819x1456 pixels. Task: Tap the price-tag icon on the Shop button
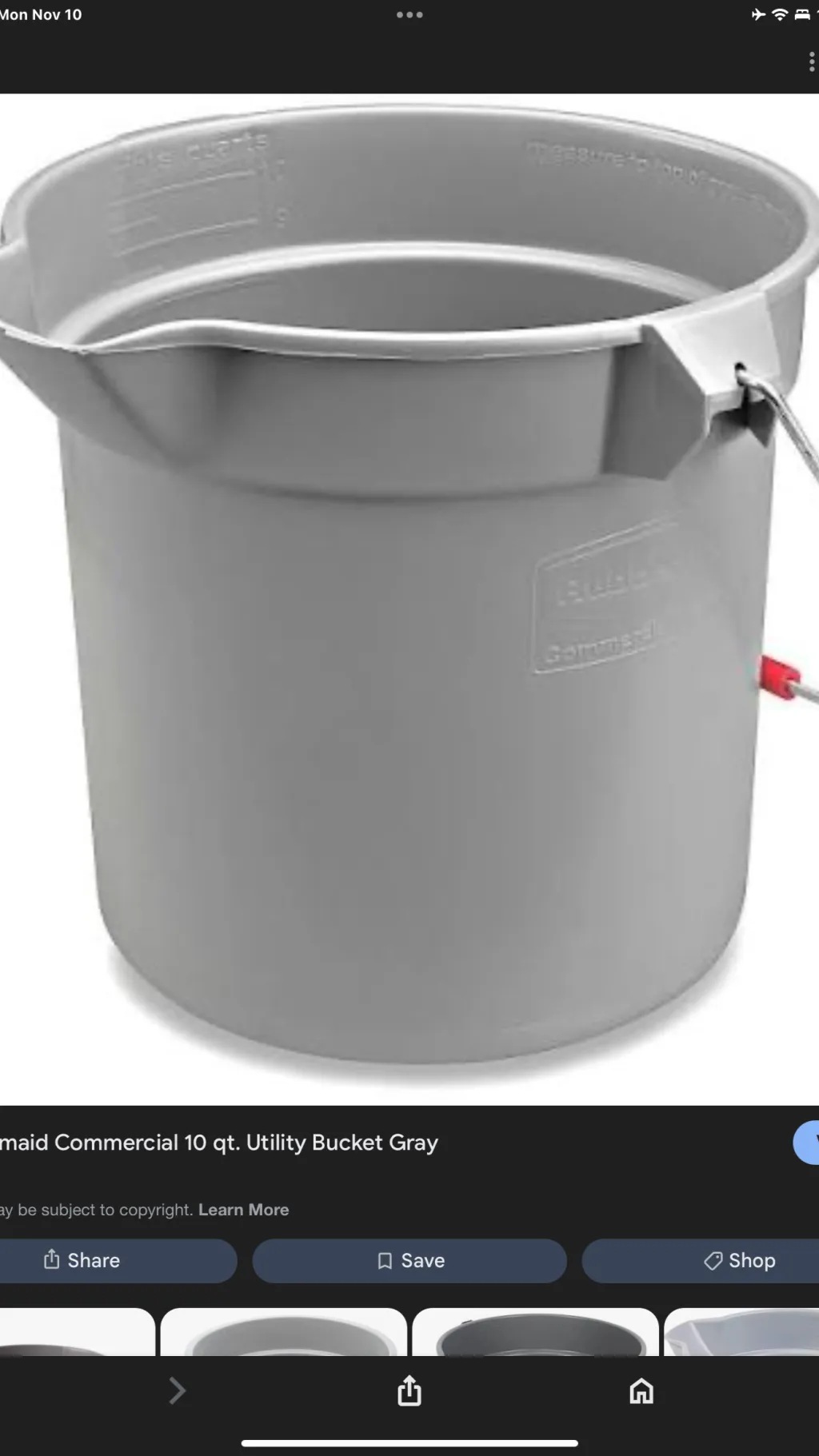coord(713,1260)
